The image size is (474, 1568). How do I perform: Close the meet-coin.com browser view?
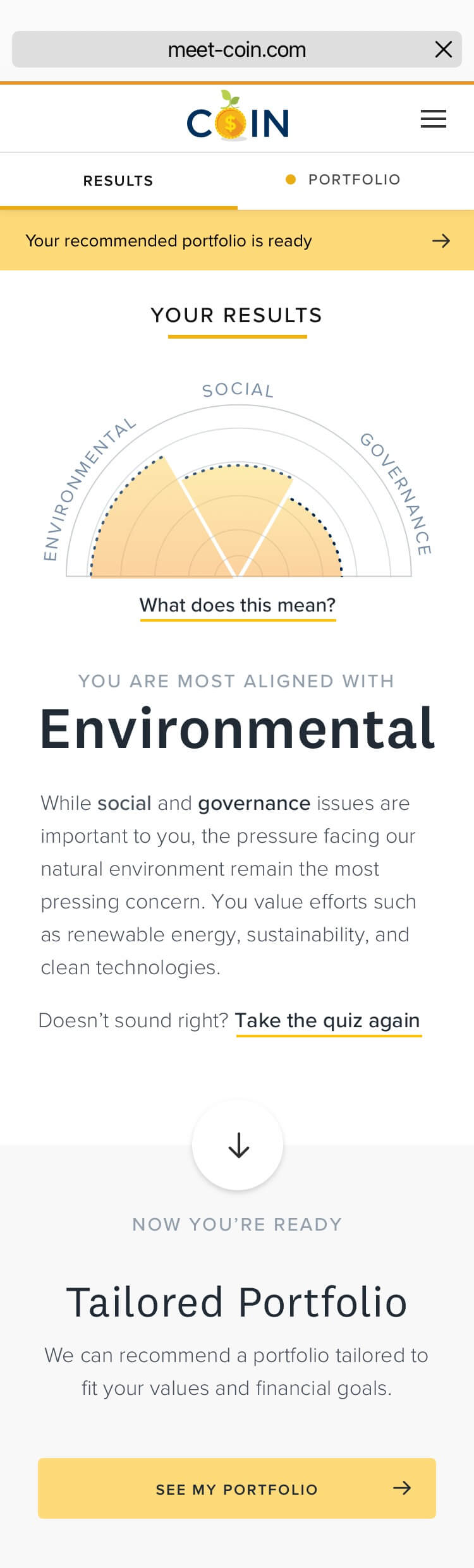coord(444,49)
